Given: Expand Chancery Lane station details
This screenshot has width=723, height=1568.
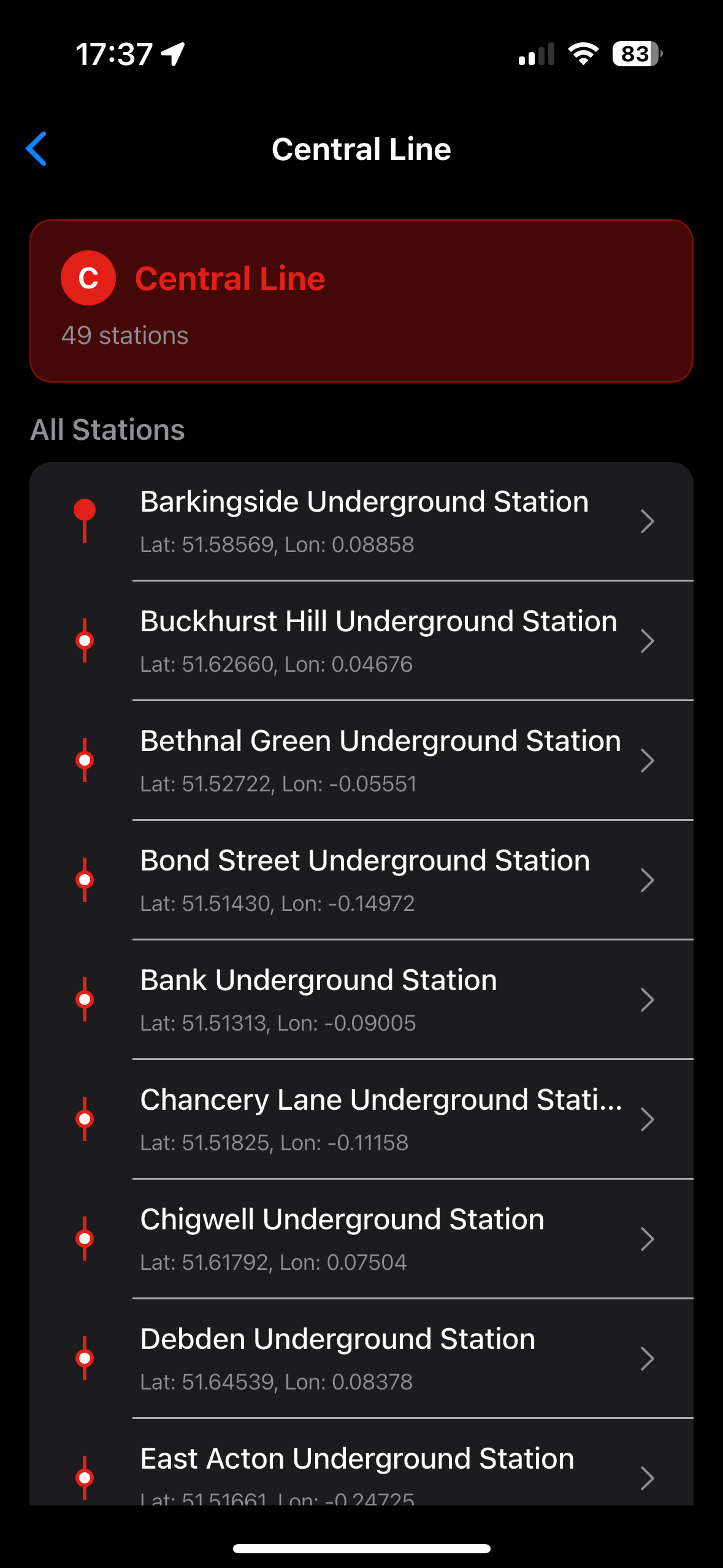Looking at the screenshot, I should click(648, 1119).
